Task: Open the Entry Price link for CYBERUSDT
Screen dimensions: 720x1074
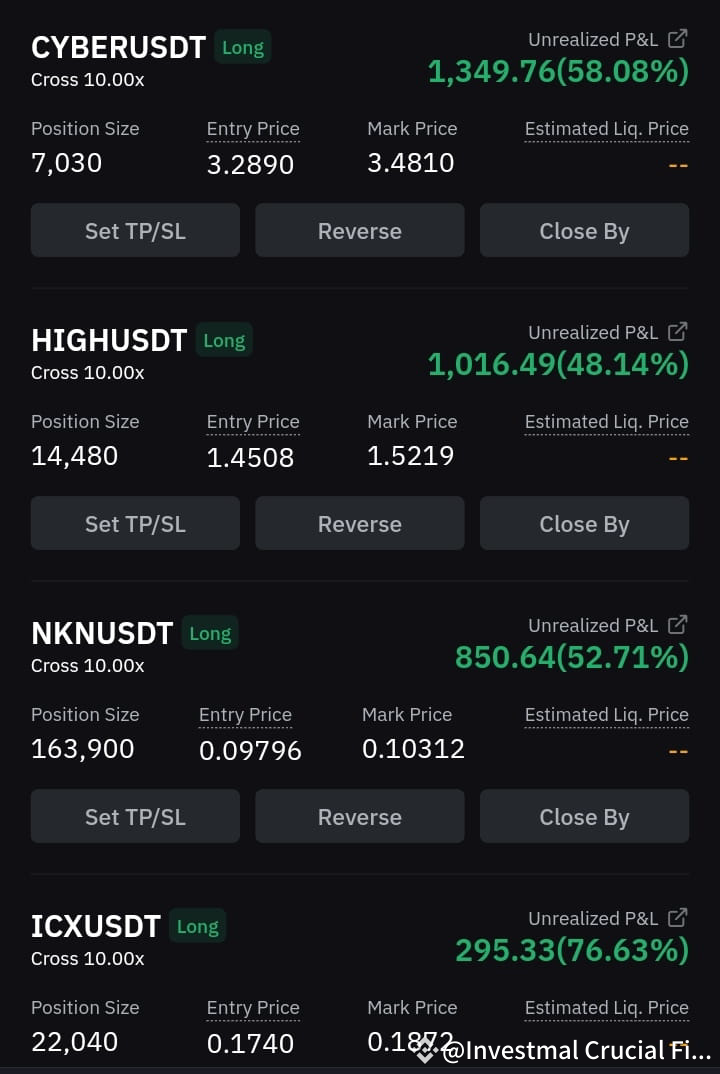Action: pos(252,128)
